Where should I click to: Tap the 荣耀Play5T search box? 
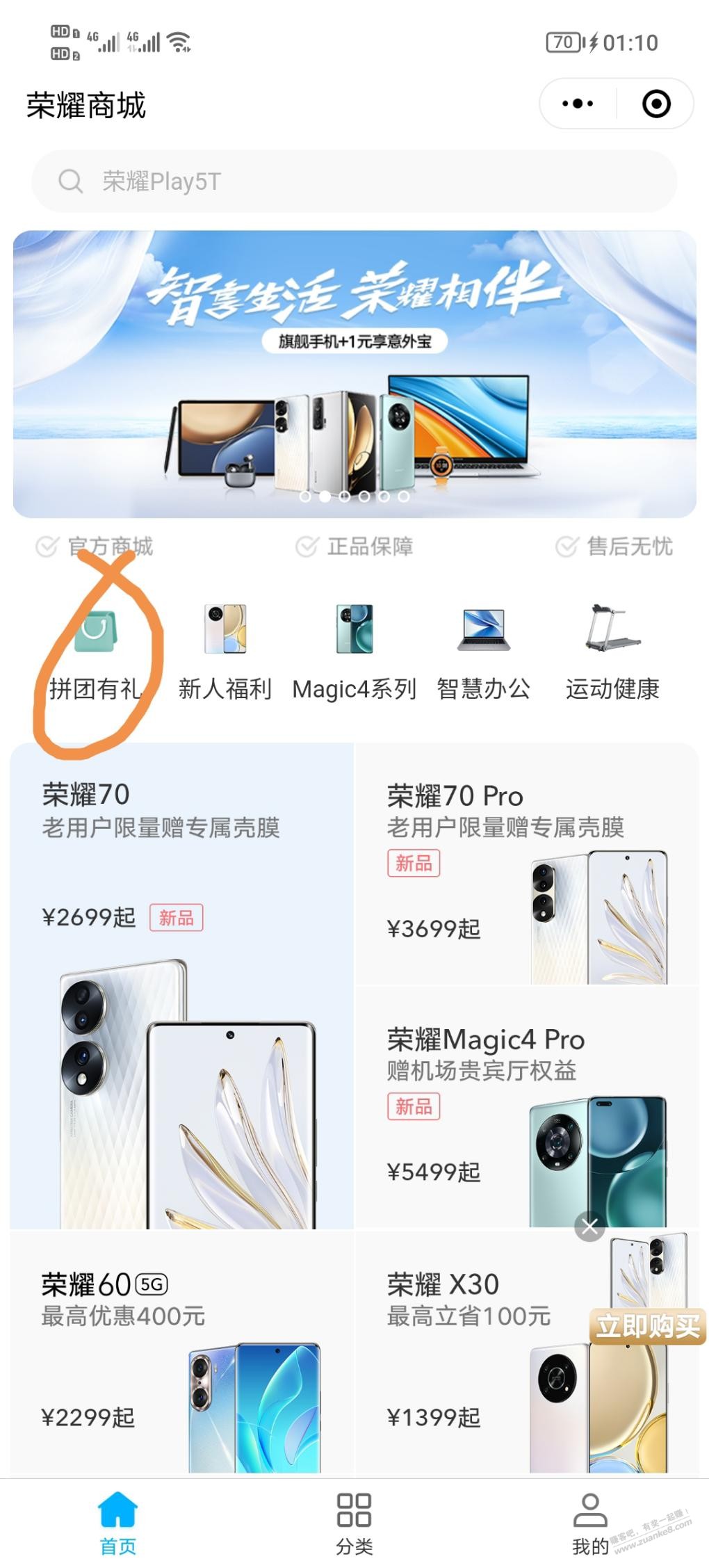(x=354, y=181)
